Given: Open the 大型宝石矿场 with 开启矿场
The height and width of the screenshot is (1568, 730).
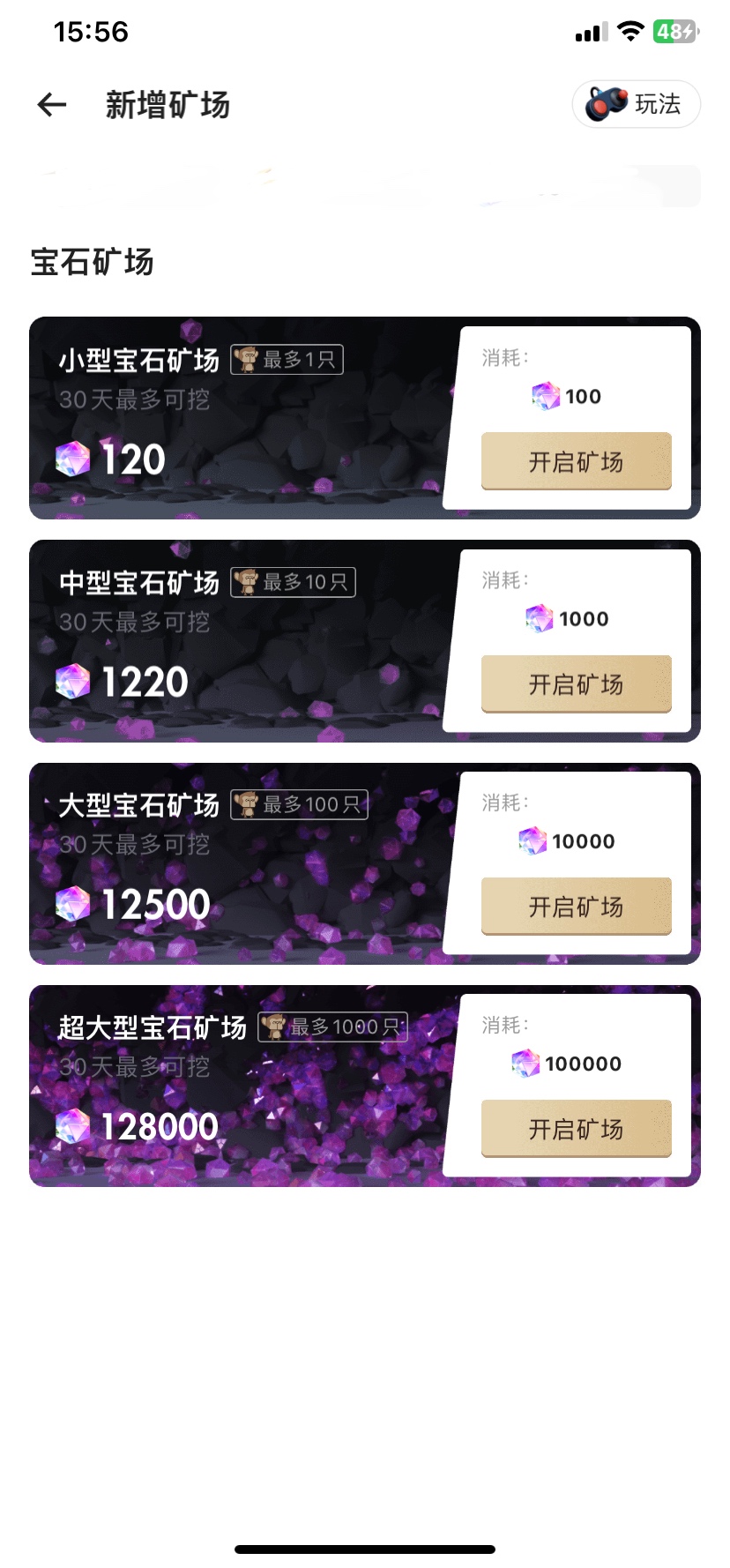Looking at the screenshot, I should (x=576, y=906).
